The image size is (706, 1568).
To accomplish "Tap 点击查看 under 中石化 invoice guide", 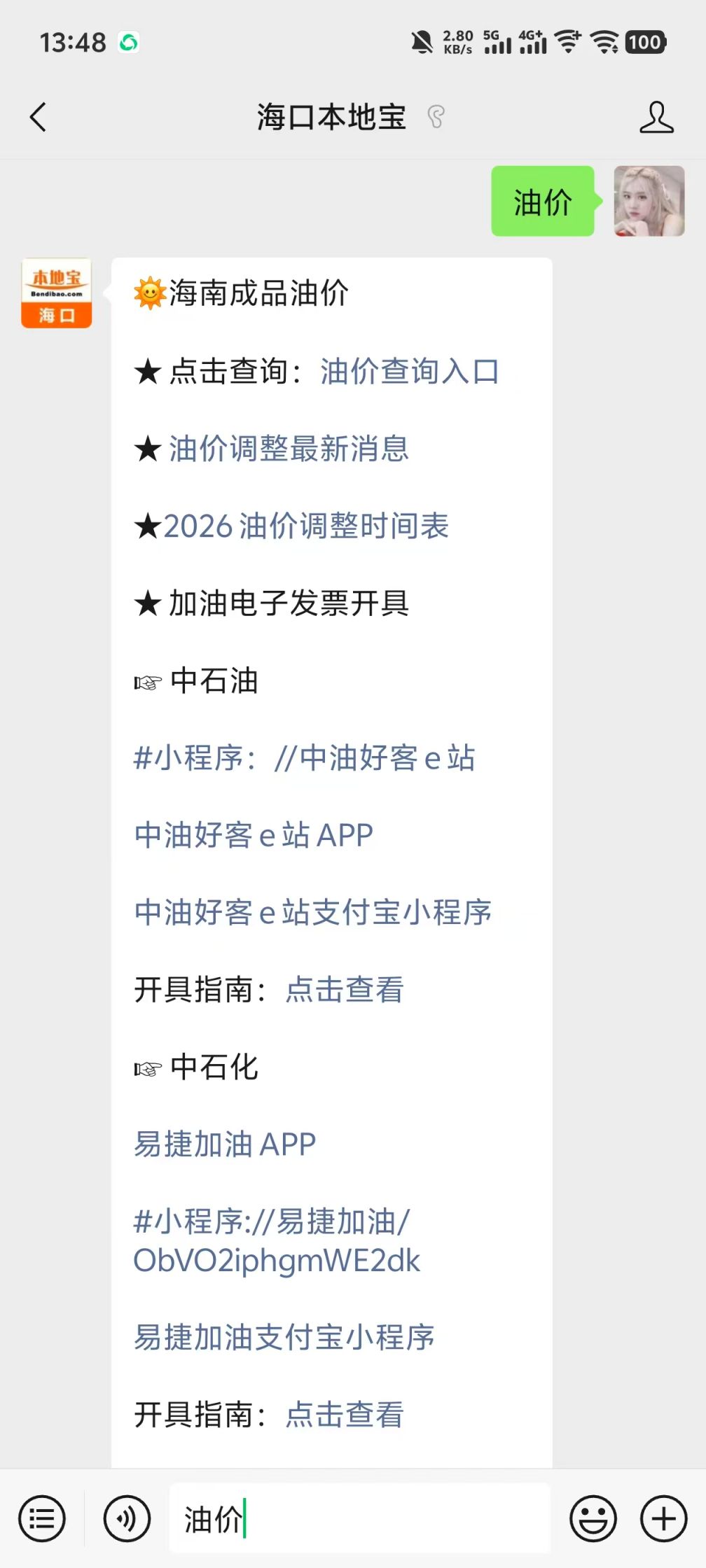I will point(345,1414).
